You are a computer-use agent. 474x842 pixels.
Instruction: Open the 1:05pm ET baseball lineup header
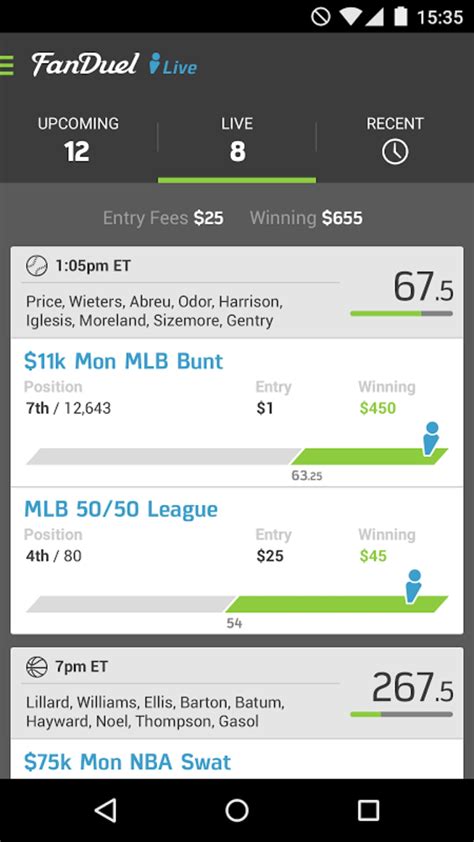237,293
